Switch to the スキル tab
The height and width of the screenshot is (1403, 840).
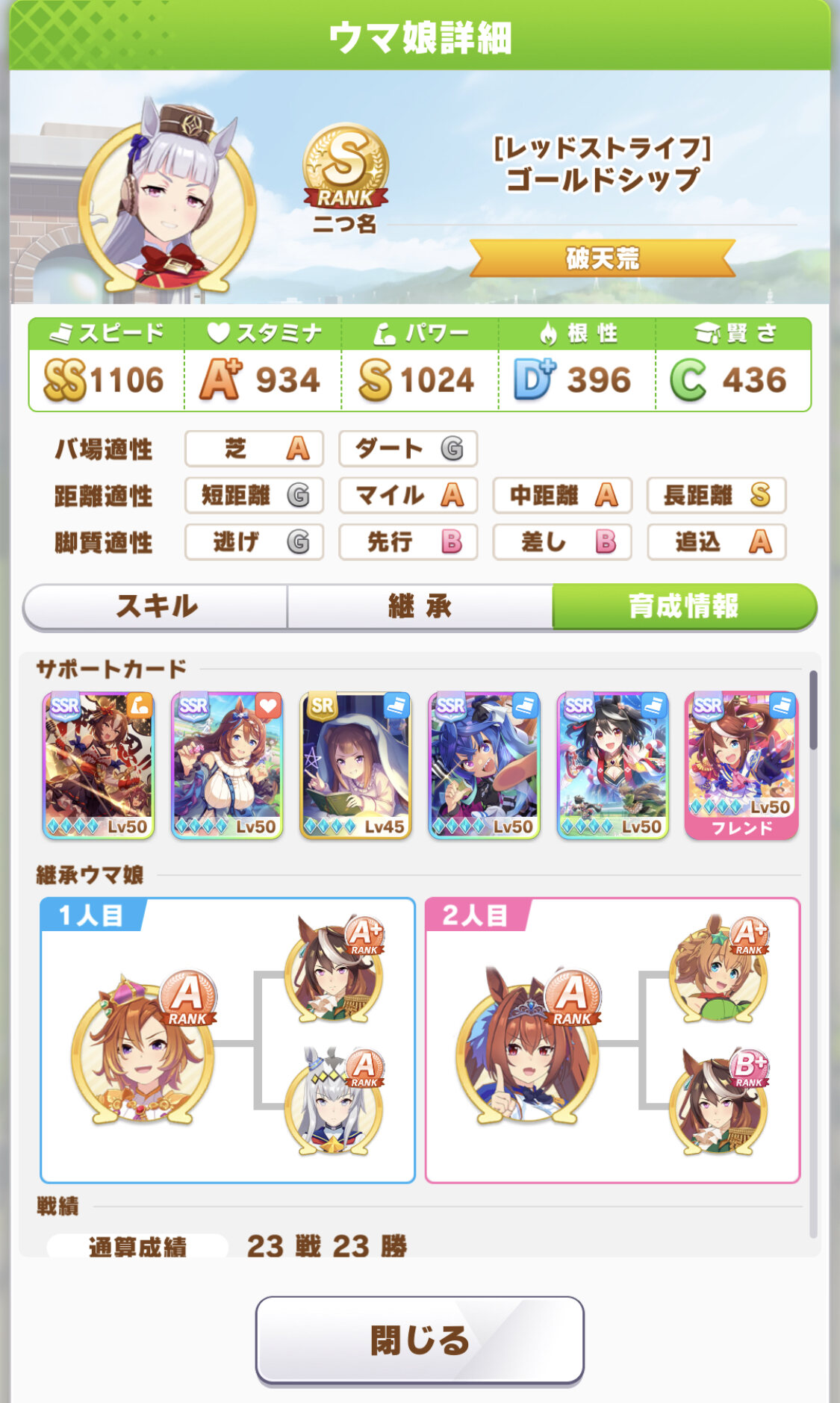156,606
